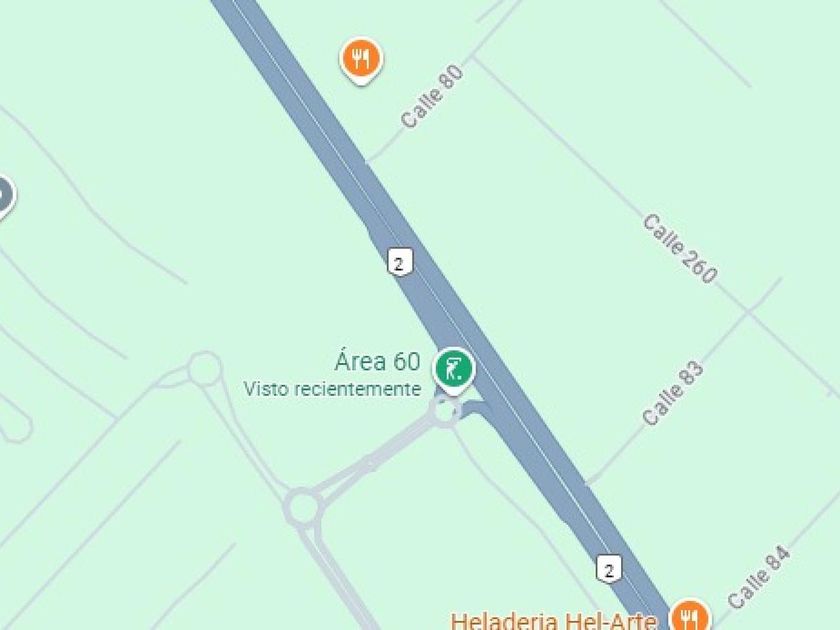This screenshot has width=840, height=630.
Task: Open the Heladeria Hel-Arte restaurant pin
Action: tap(689, 615)
